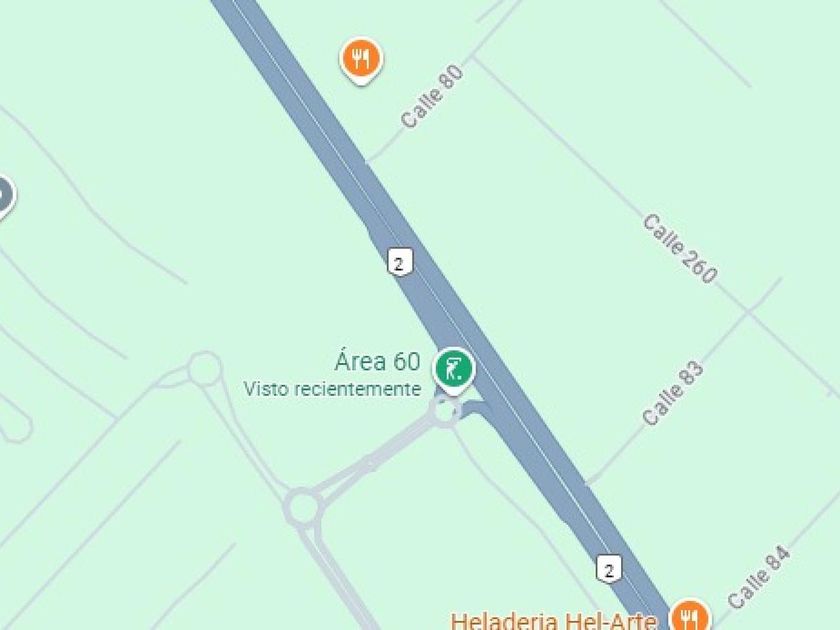This screenshot has width=840, height=630.
Task: Open the Heladeria Hel-Arte restaurant pin
Action: tap(689, 615)
